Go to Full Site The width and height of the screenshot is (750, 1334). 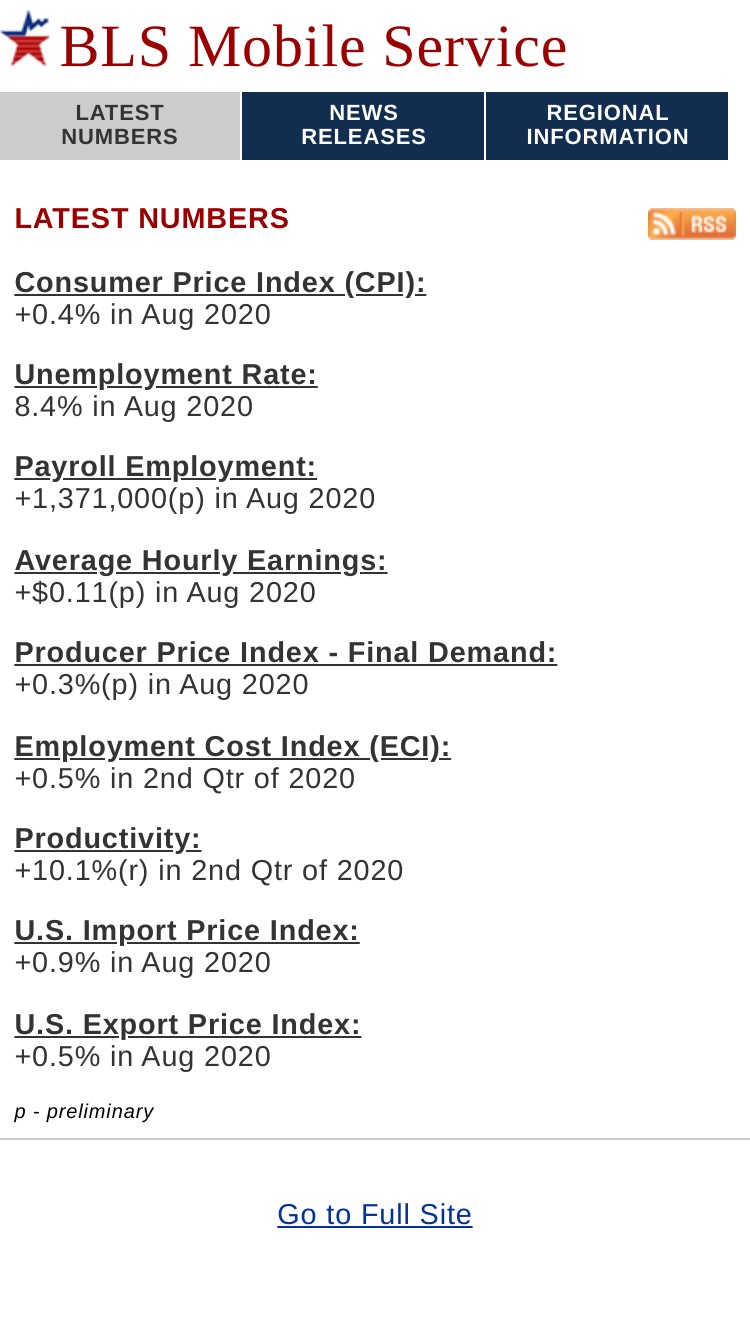pyautogui.click(x=374, y=1214)
